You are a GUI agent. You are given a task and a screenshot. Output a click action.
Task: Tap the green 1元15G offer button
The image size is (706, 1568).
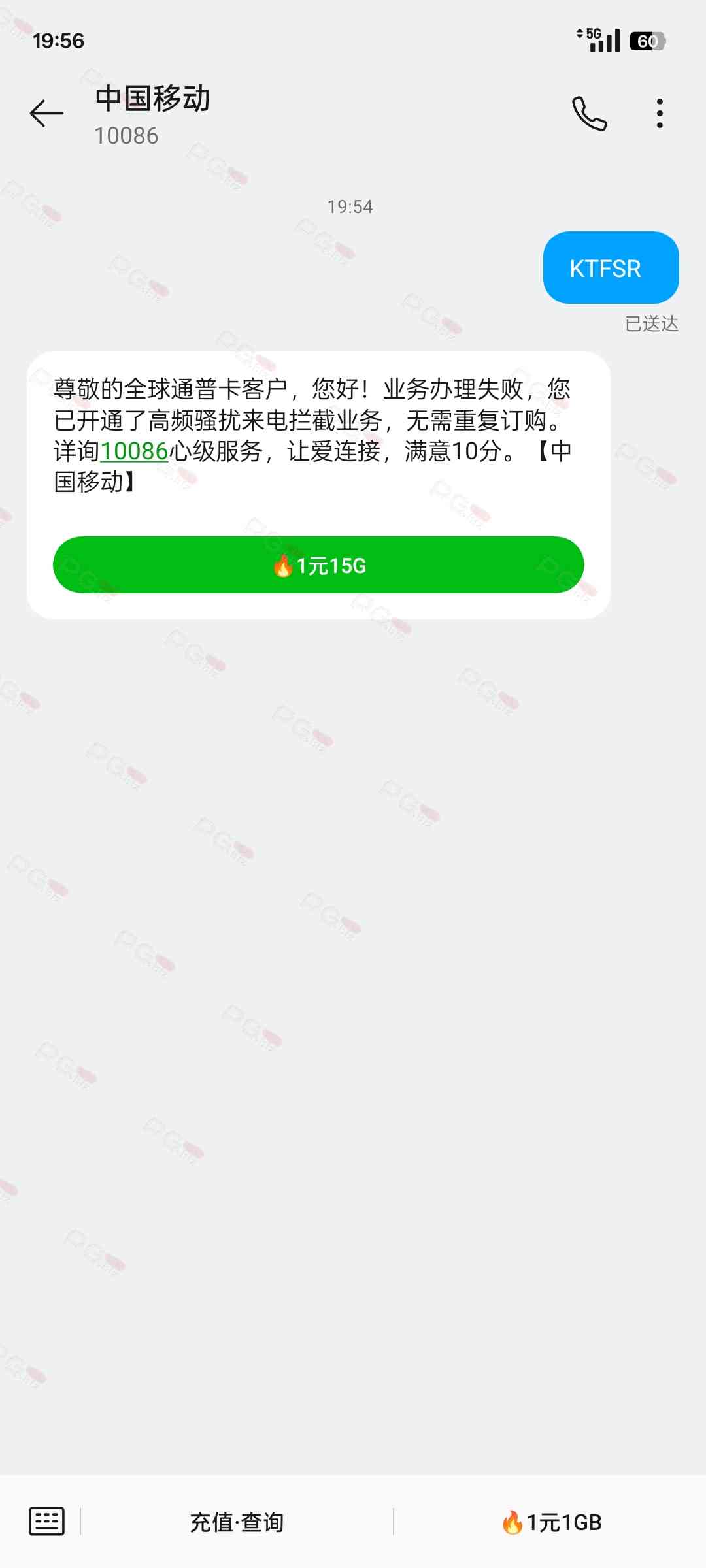click(318, 565)
